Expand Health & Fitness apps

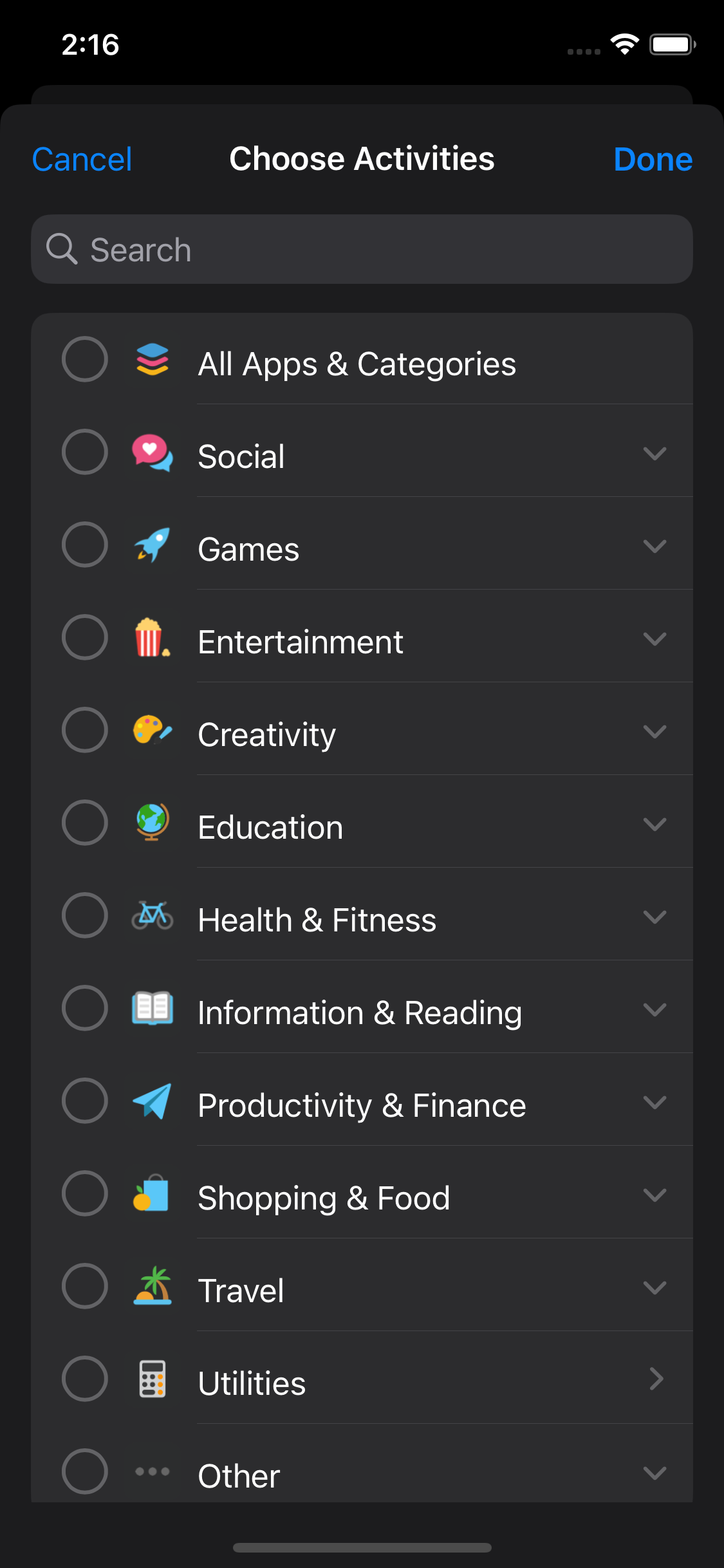(654, 917)
